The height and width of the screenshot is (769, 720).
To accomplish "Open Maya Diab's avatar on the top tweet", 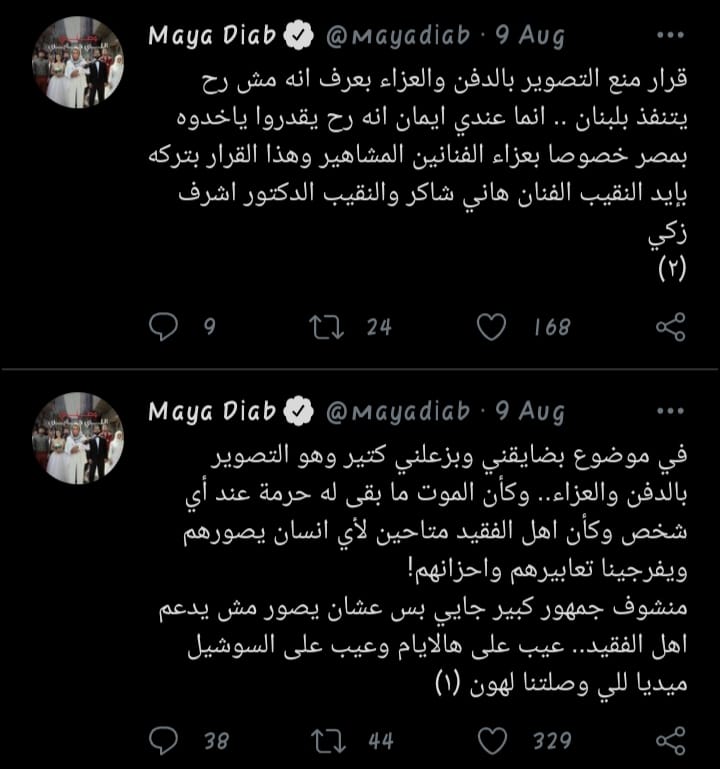I will [x=78, y=63].
